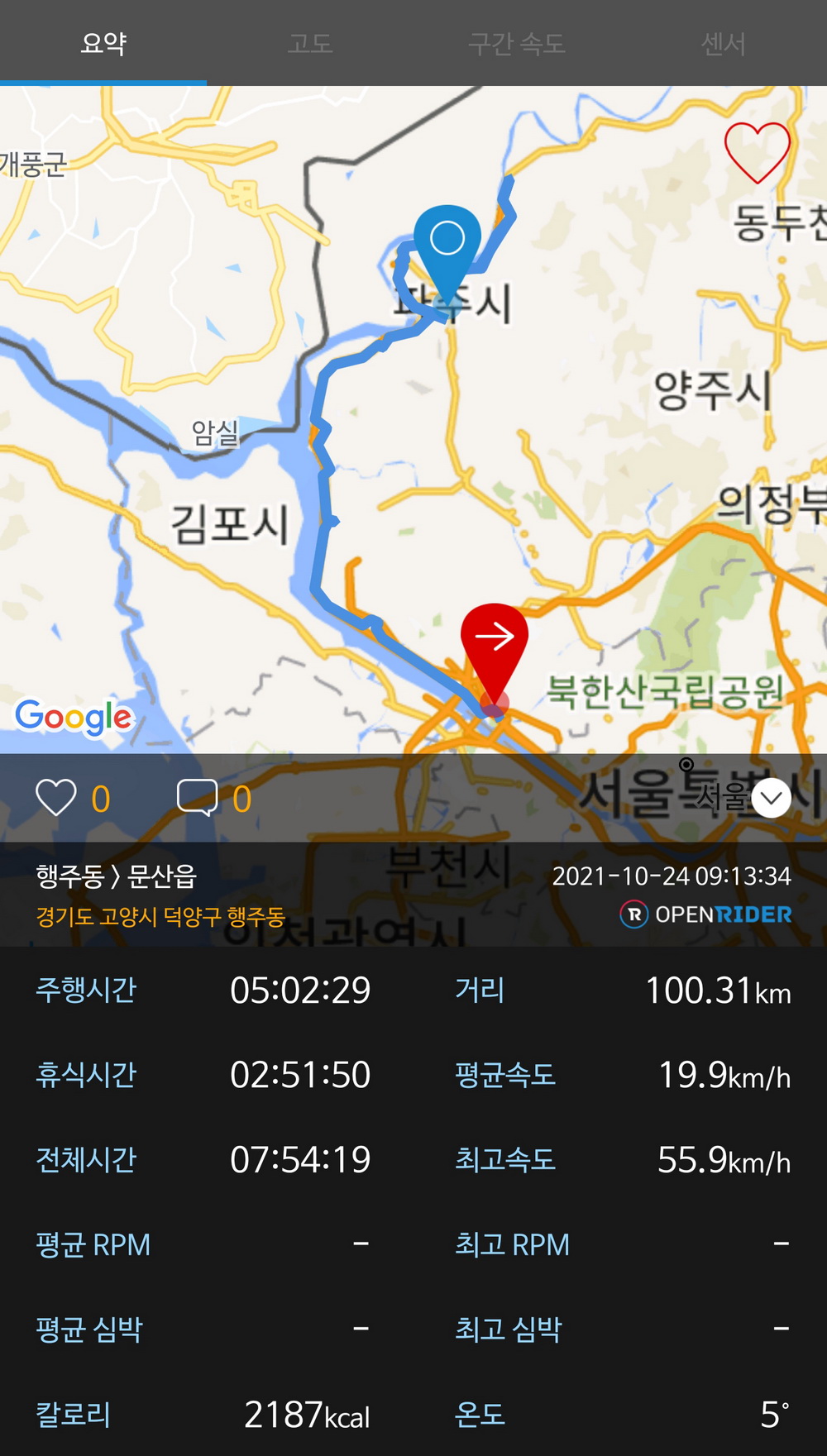The width and height of the screenshot is (827, 1456).
Task: Select the 센서 tab
Action: pos(724,43)
